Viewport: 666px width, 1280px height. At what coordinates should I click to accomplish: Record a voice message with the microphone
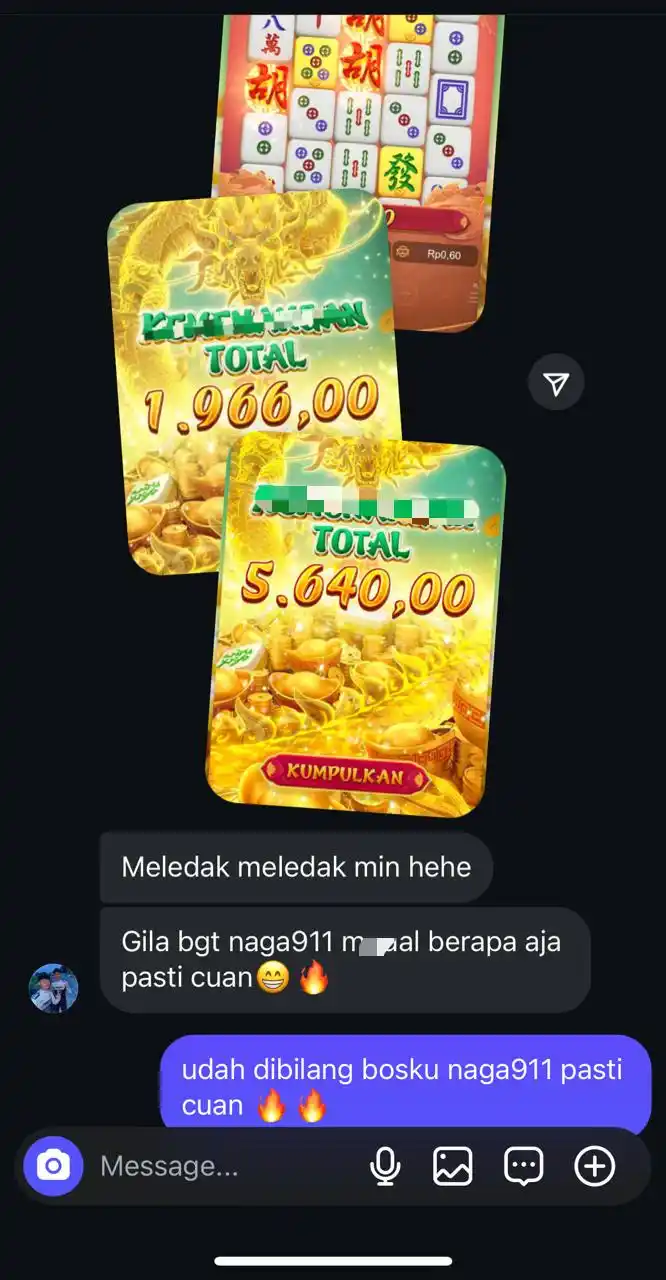coord(385,1166)
